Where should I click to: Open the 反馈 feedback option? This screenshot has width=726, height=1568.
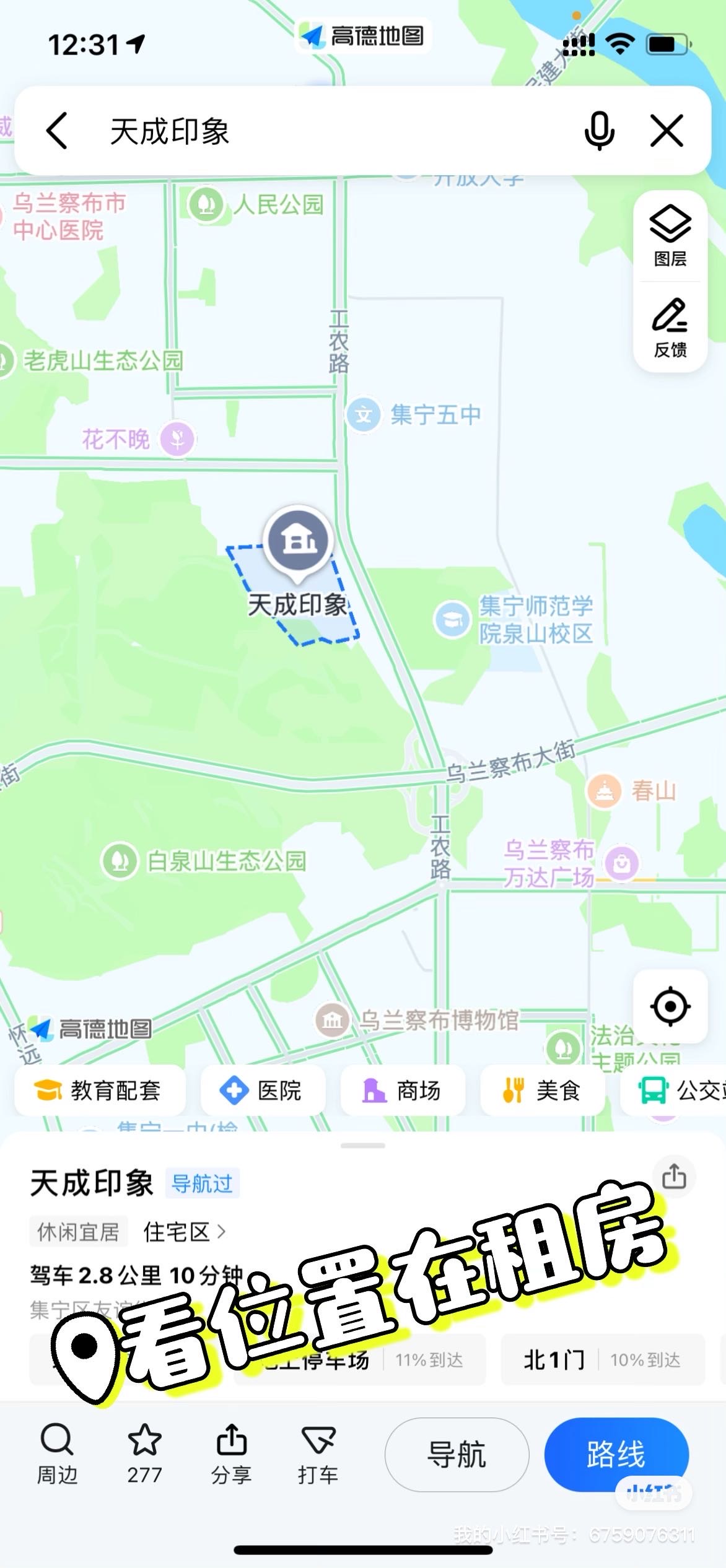tap(670, 328)
